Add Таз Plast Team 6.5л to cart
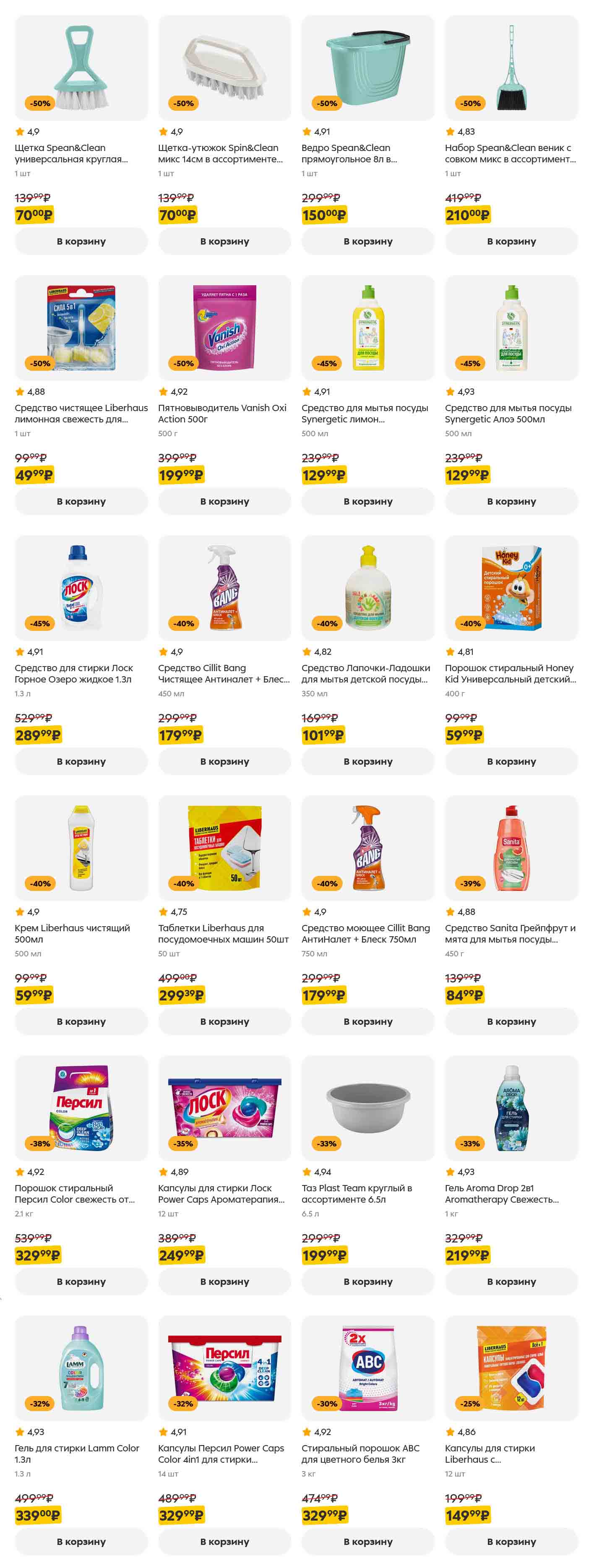 pos(368,1281)
